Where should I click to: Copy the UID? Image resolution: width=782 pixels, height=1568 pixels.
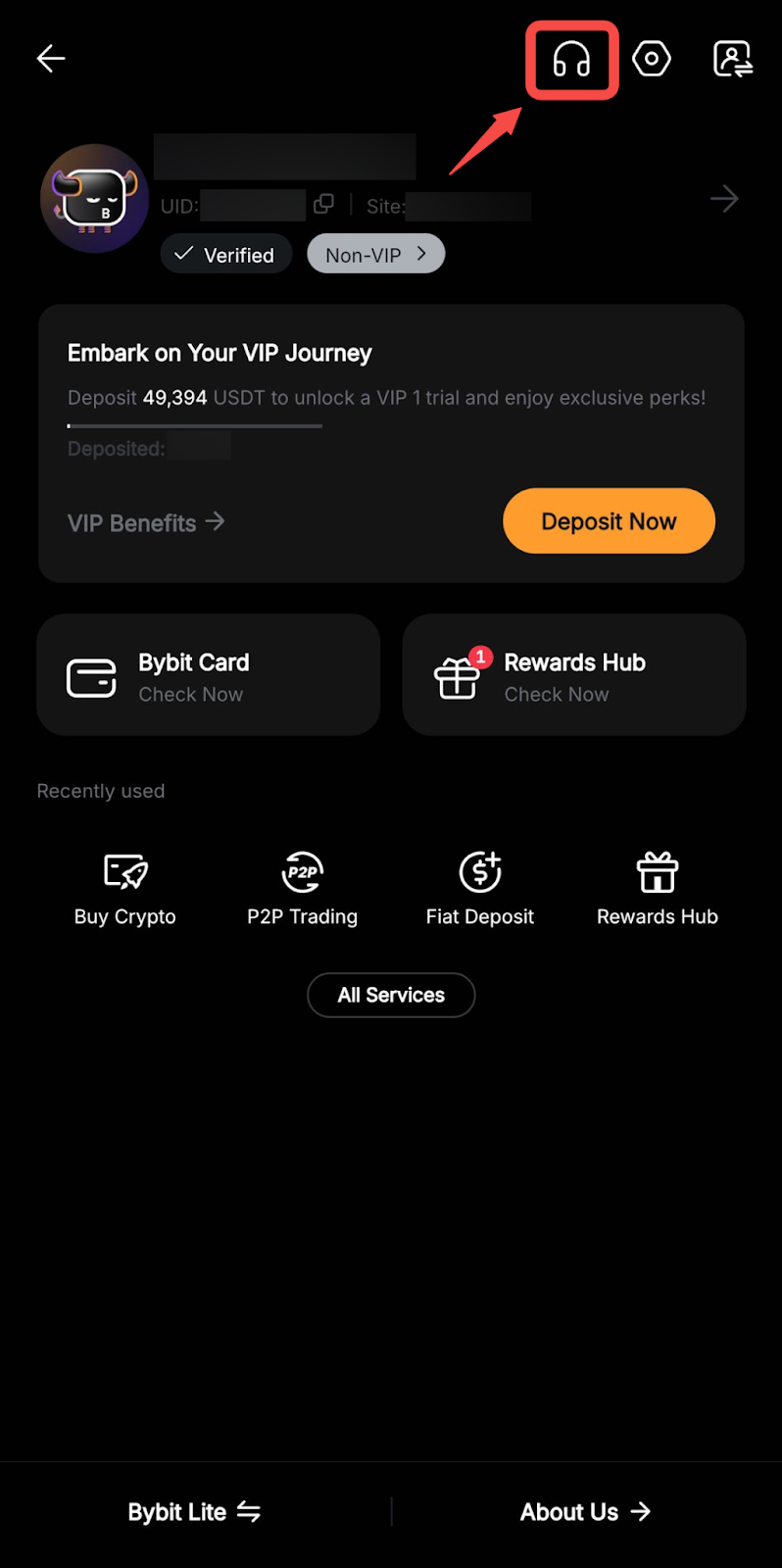pos(323,204)
